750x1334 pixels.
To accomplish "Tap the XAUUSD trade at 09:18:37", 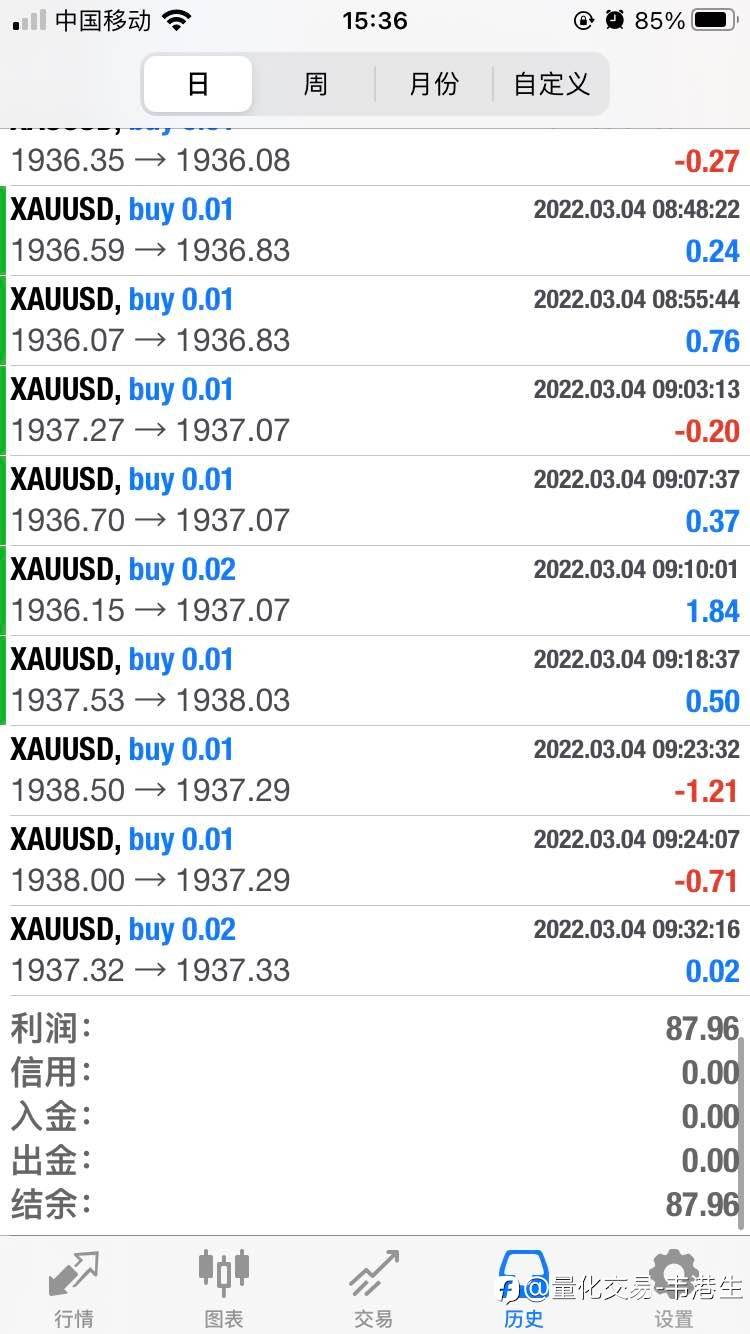I will point(375,681).
